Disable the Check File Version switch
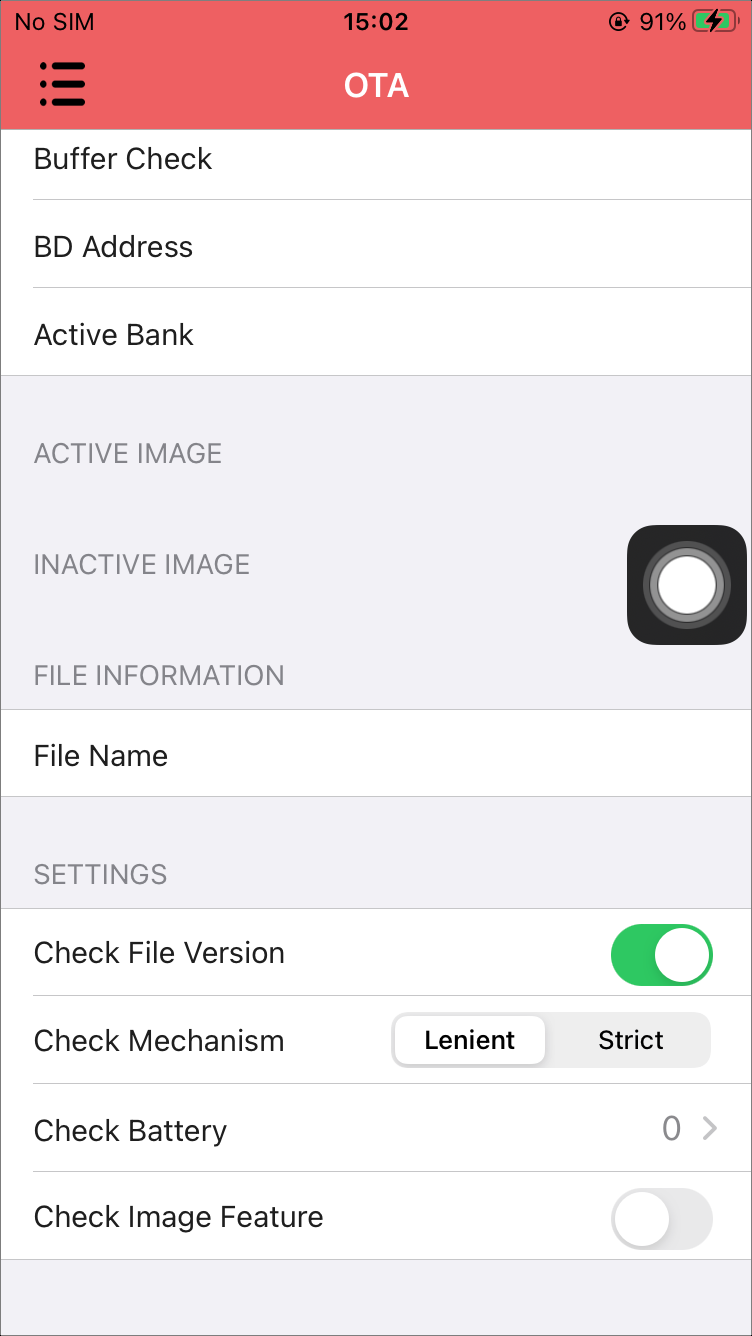 (661, 954)
